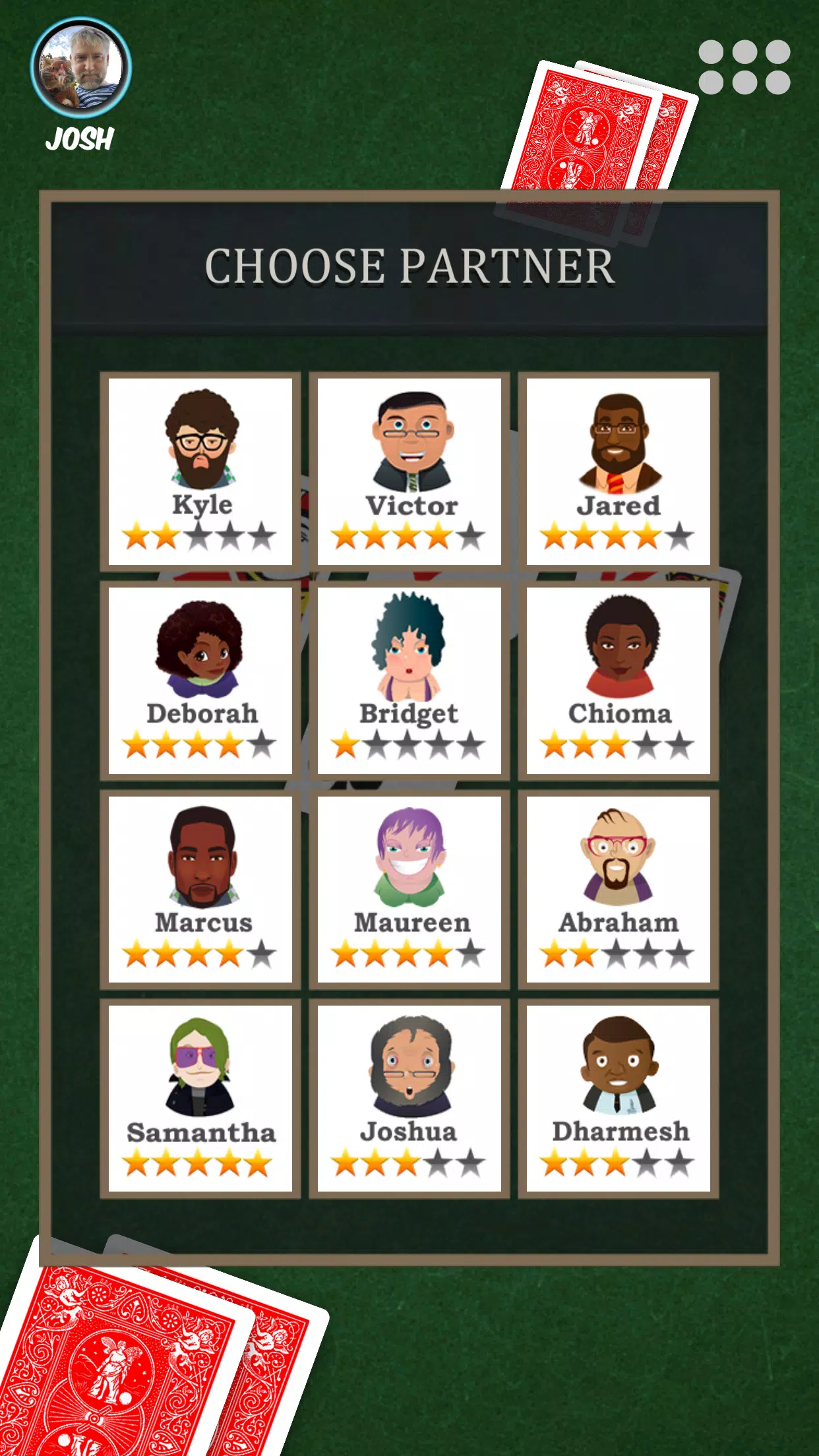Pick Chioma as partner

click(x=619, y=681)
